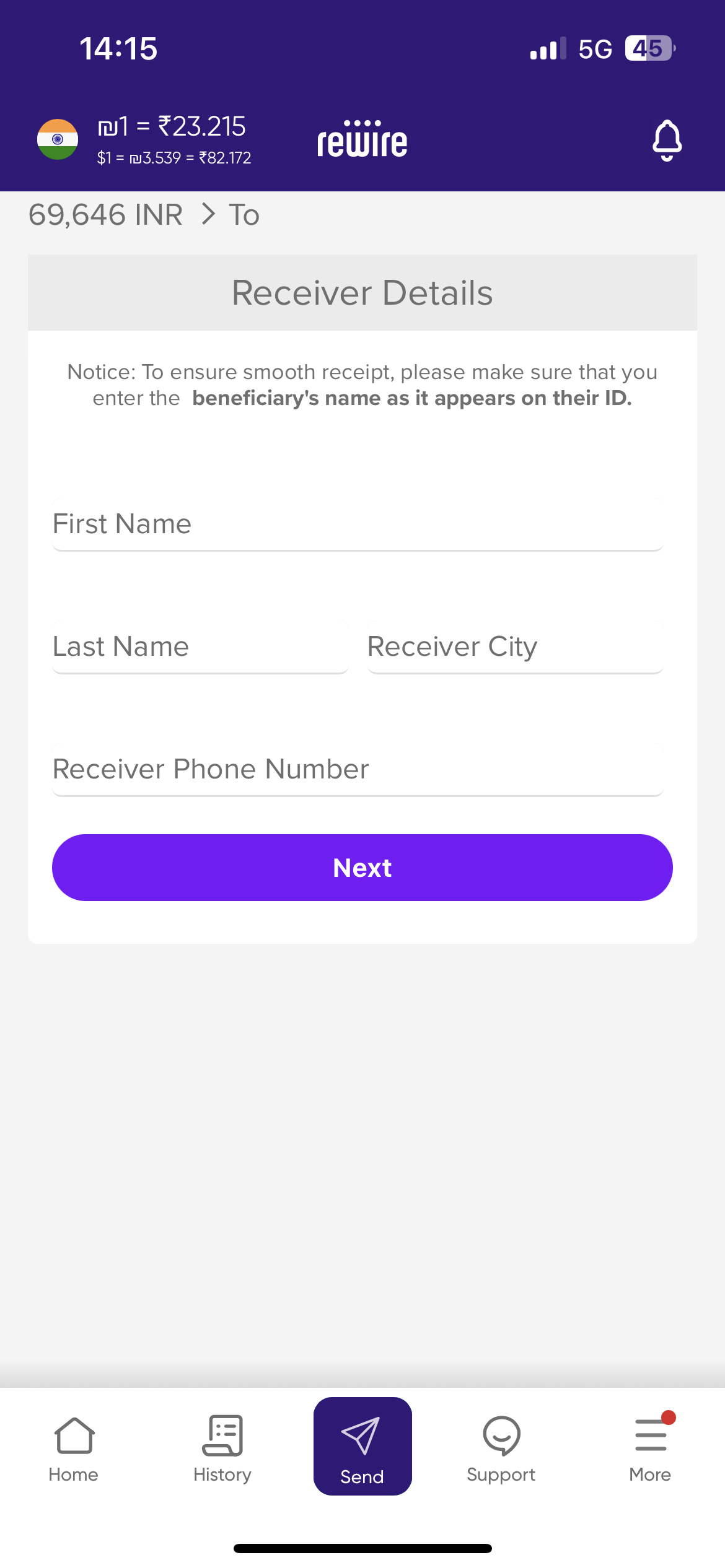This screenshot has width=725, height=1568.
Task: Tap the Receiver Phone Number field
Action: click(358, 770)
